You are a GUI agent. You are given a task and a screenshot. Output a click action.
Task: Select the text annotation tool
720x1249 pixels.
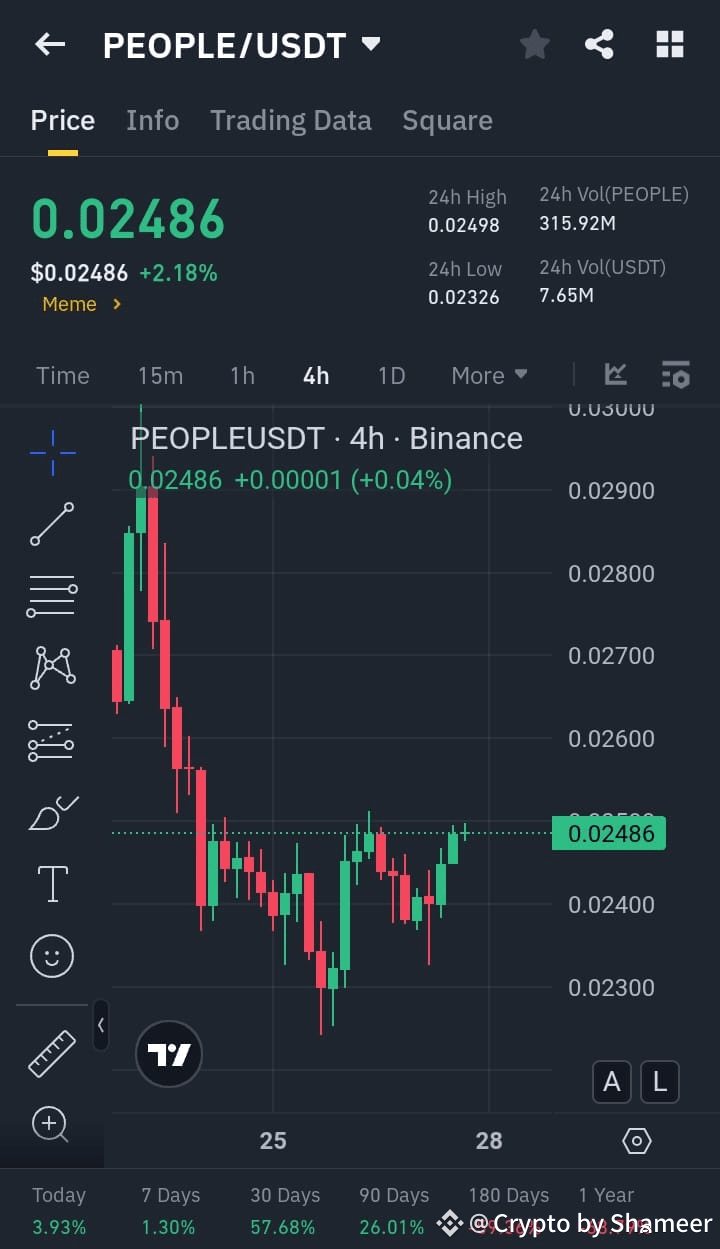(x=51, y=884)
